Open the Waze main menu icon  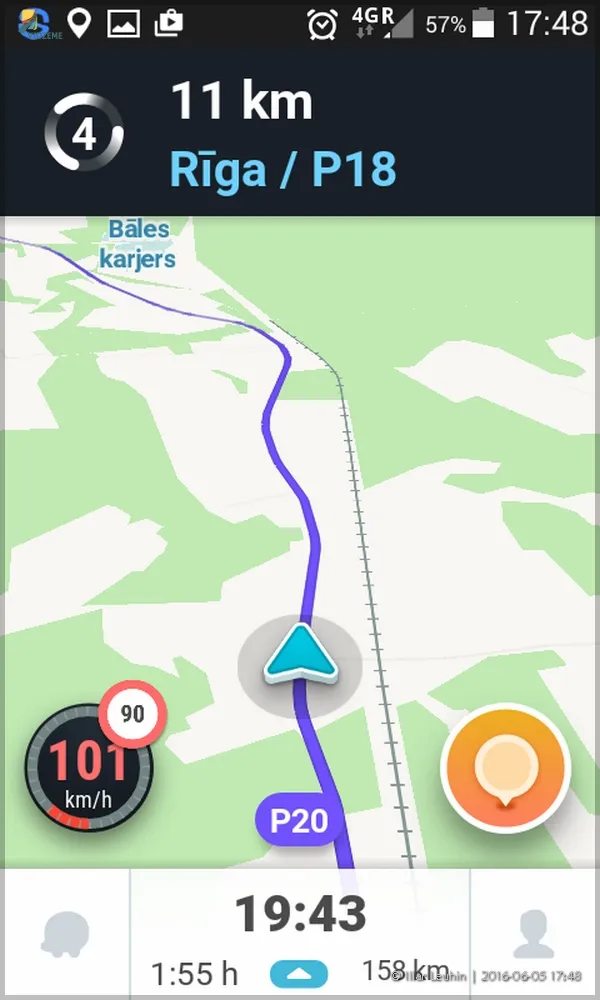pos(65,934)
